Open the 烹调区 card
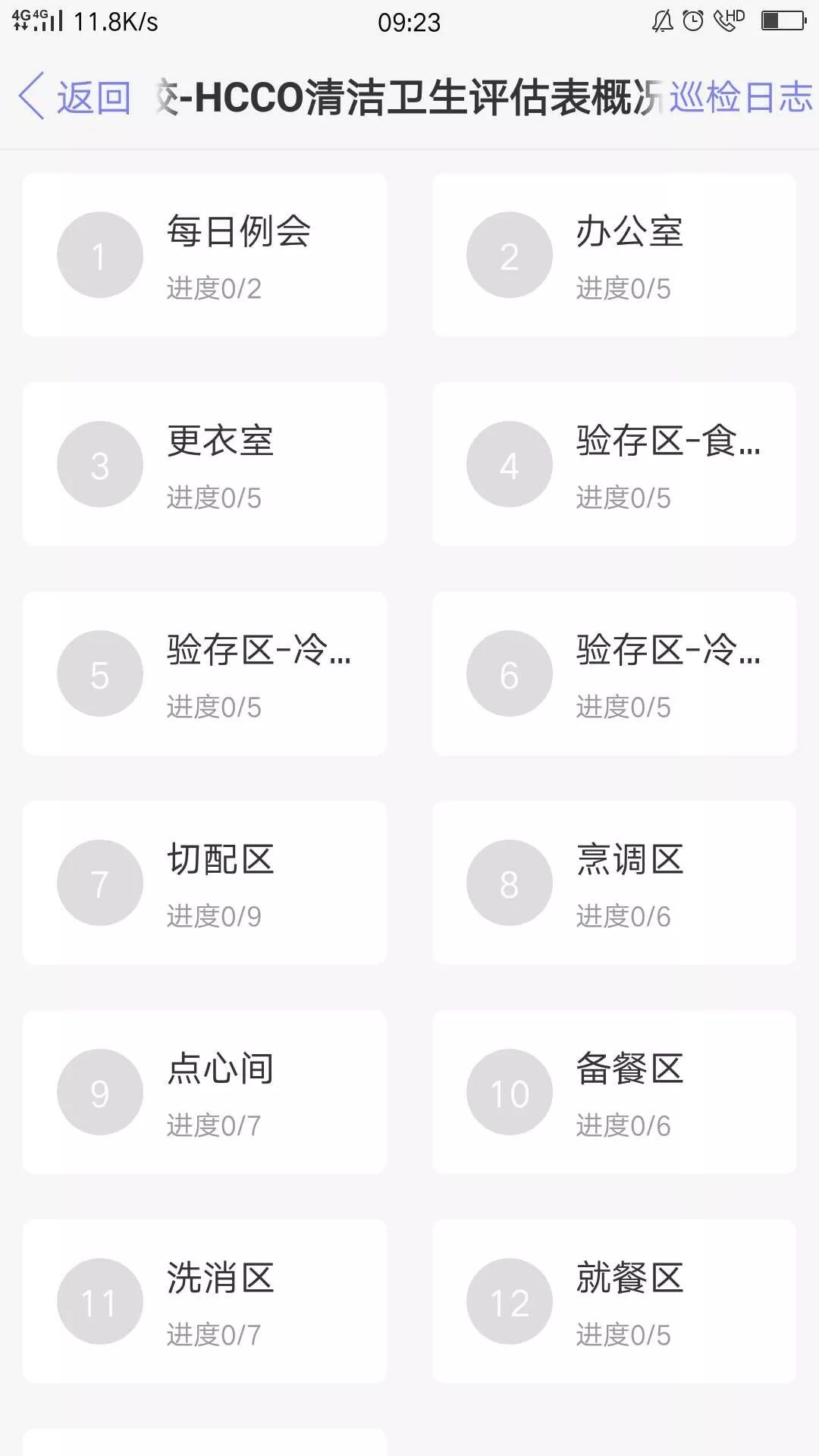 pos(614,883)
